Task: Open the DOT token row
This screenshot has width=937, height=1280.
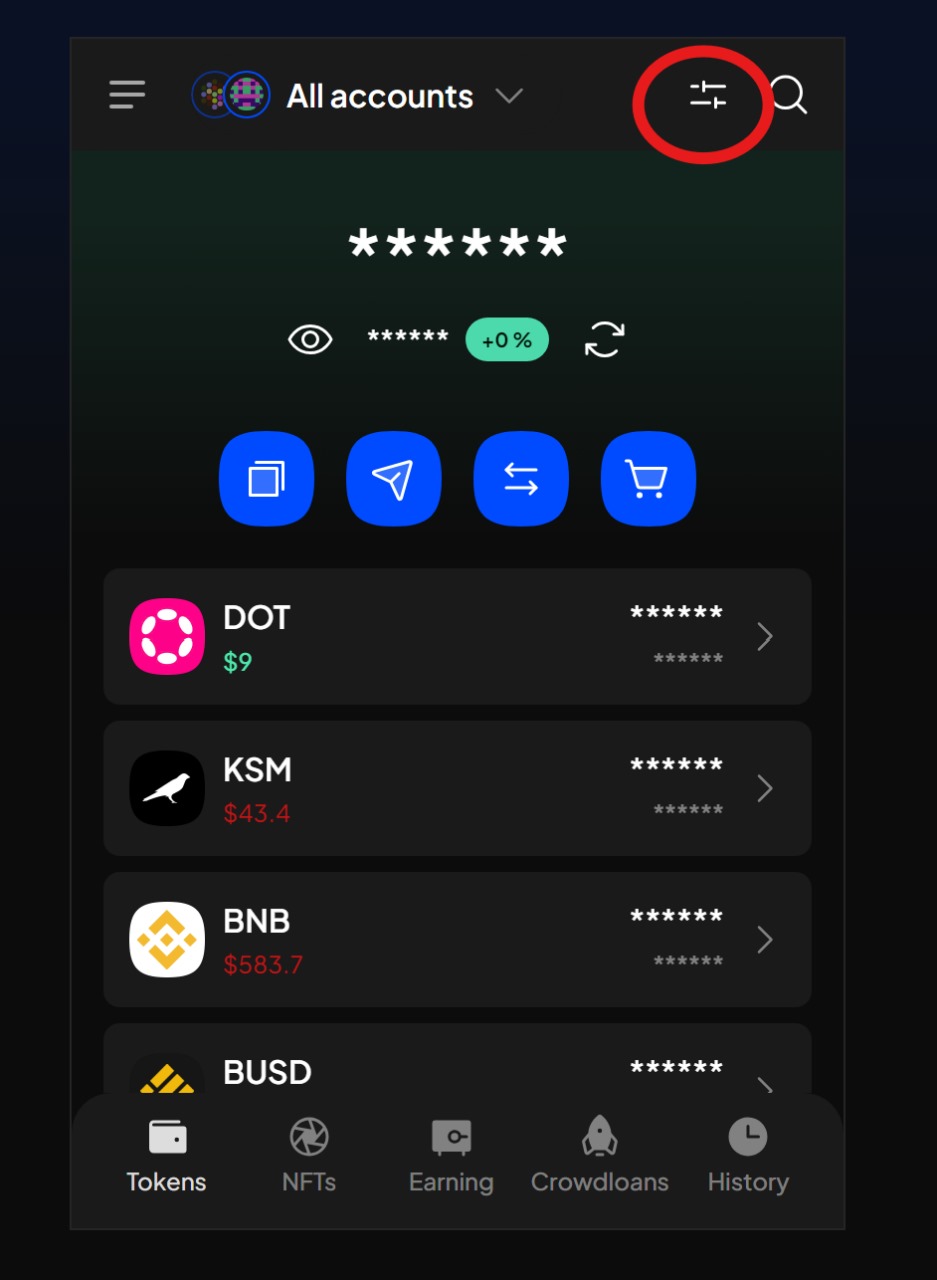Action: pyautogui.click(x=457, y=637)
